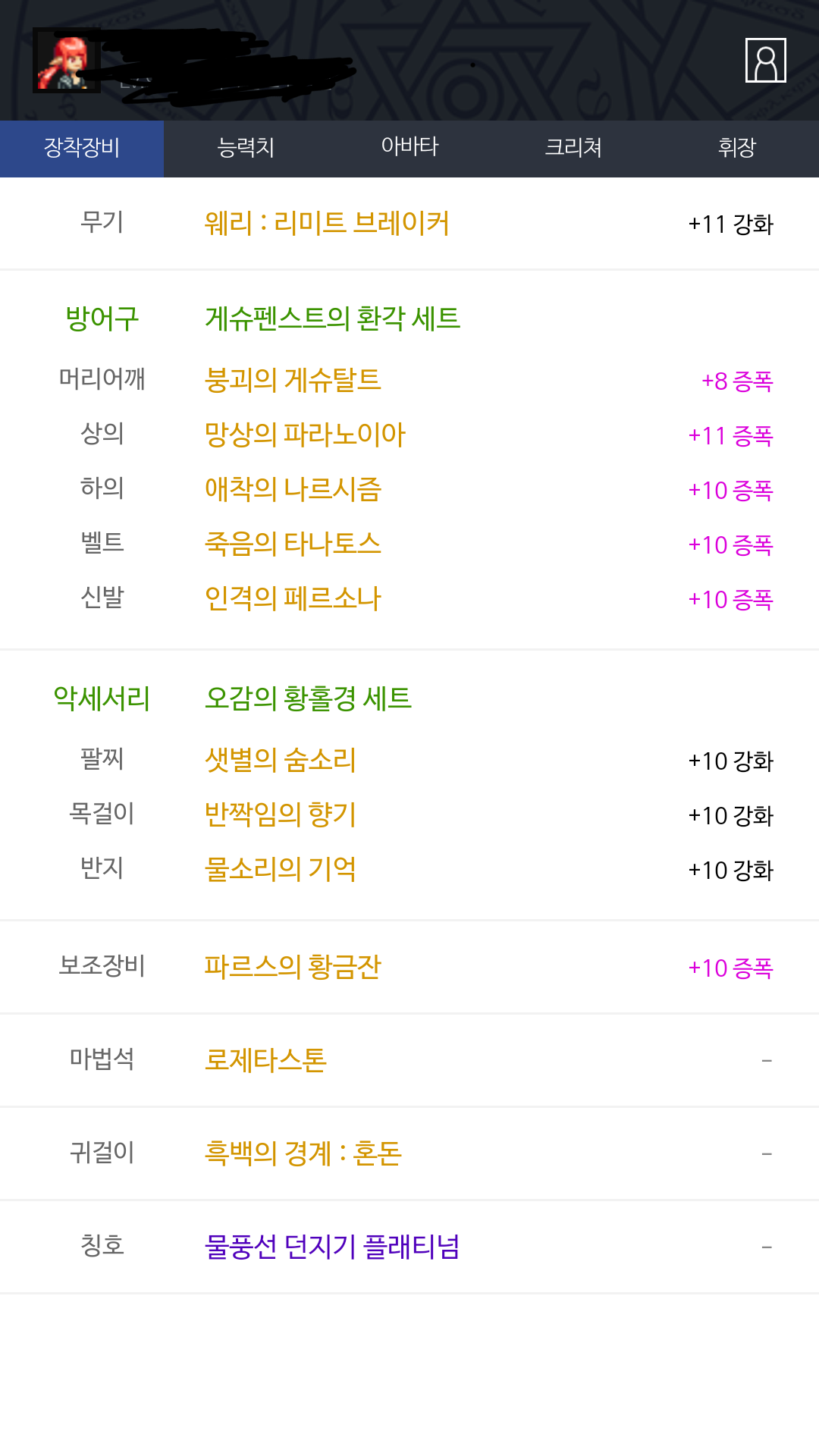Image resolution: width=819 pixels, height=1456 pixels.
Task: Open the profile icon in header
Action: click(x=765, y=60)
